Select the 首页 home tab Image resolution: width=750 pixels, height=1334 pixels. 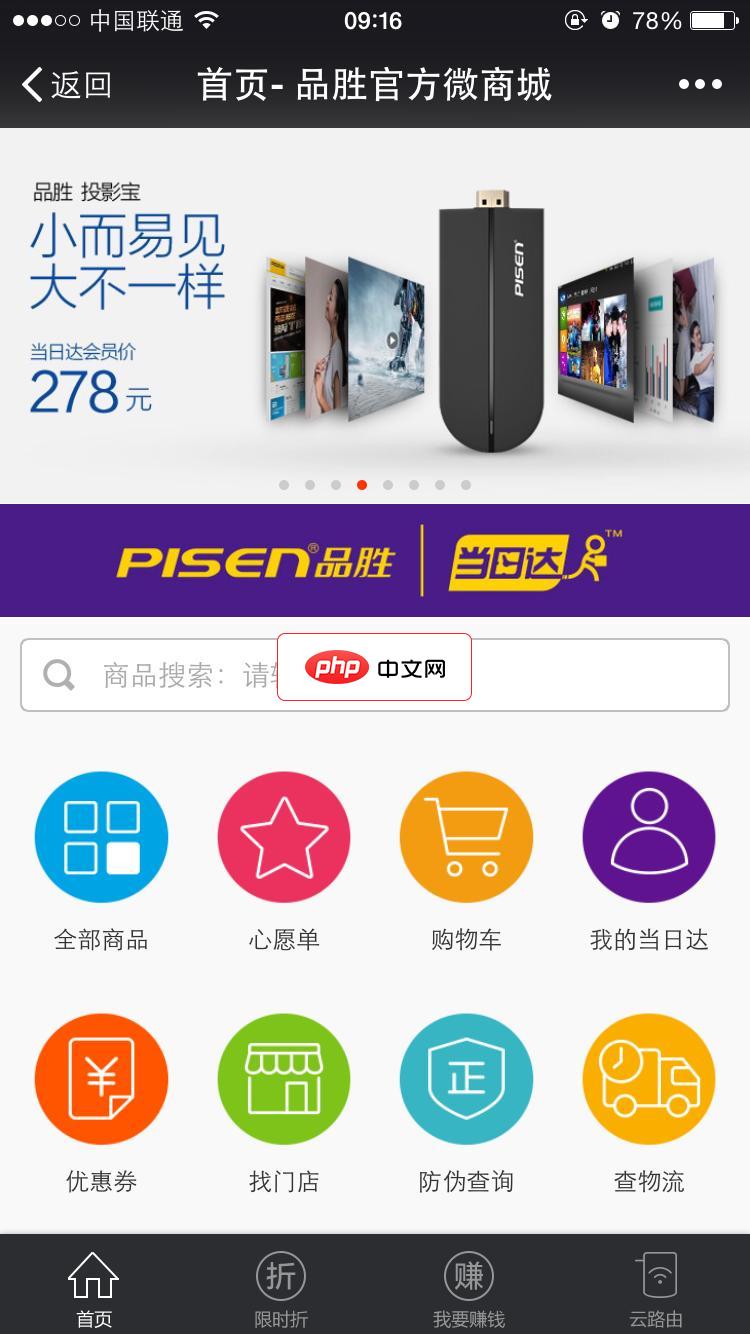(93, 1286)
